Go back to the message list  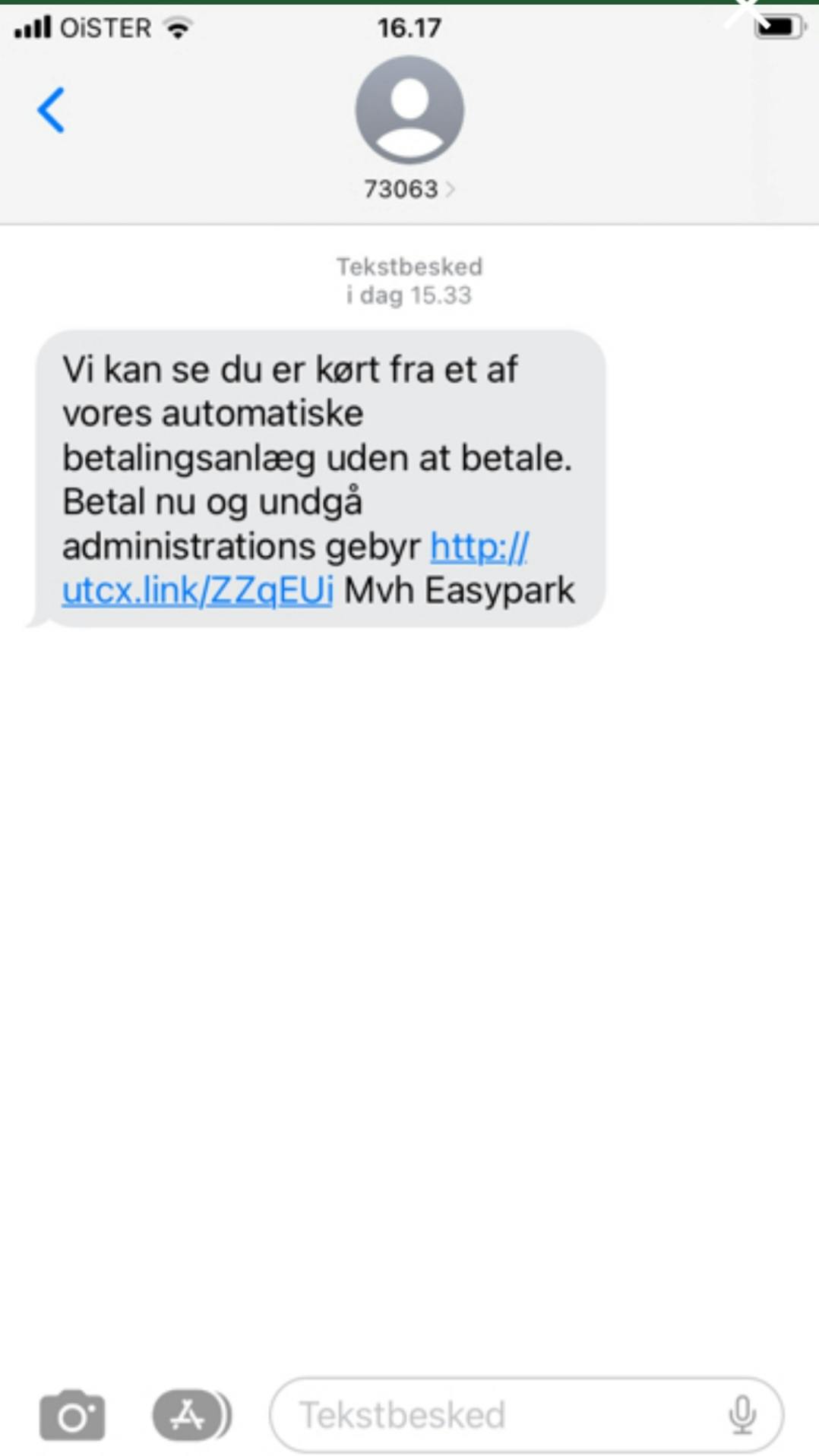(51, 110)
